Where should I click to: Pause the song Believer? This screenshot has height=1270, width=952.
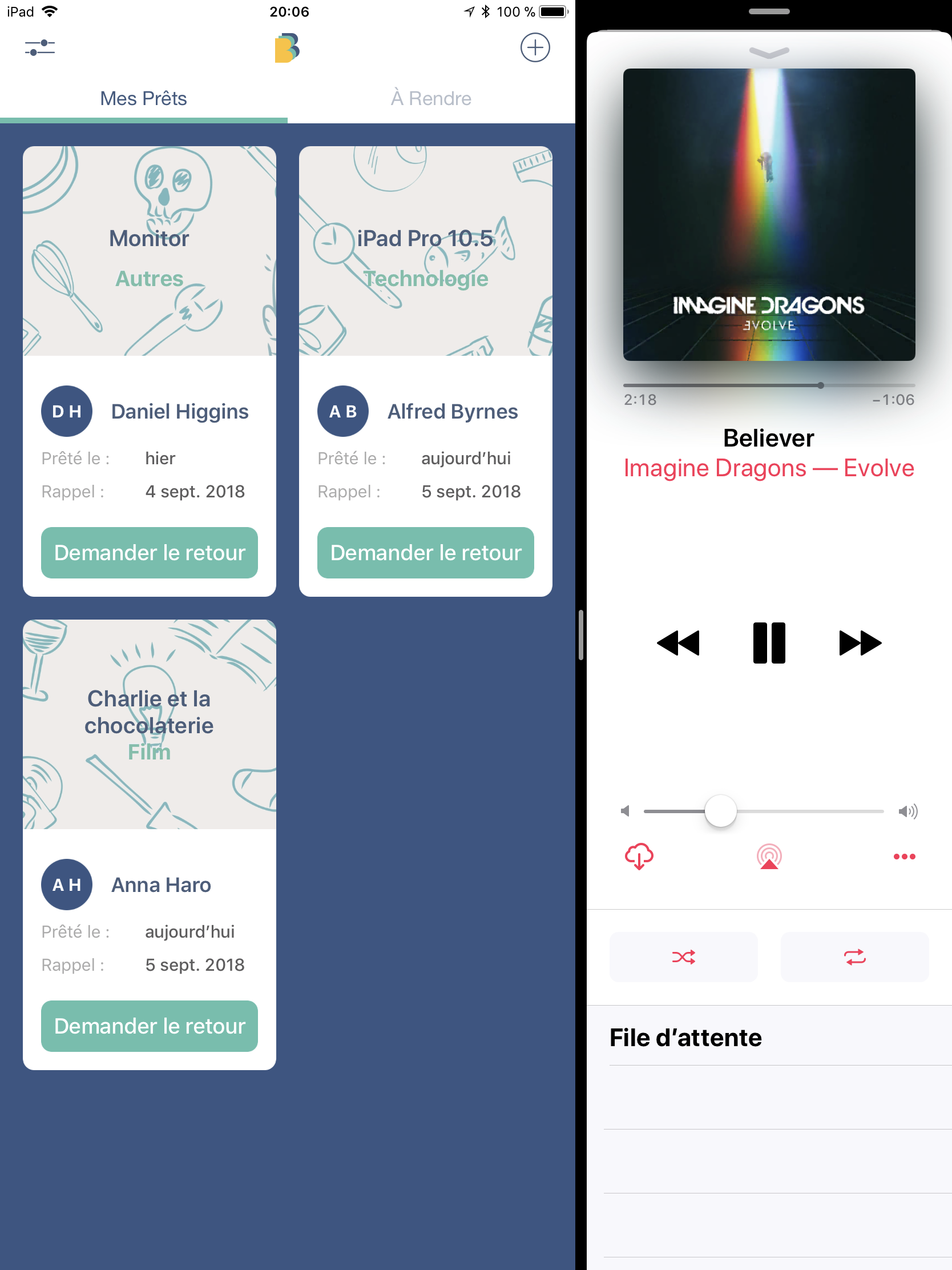(768, 642)
